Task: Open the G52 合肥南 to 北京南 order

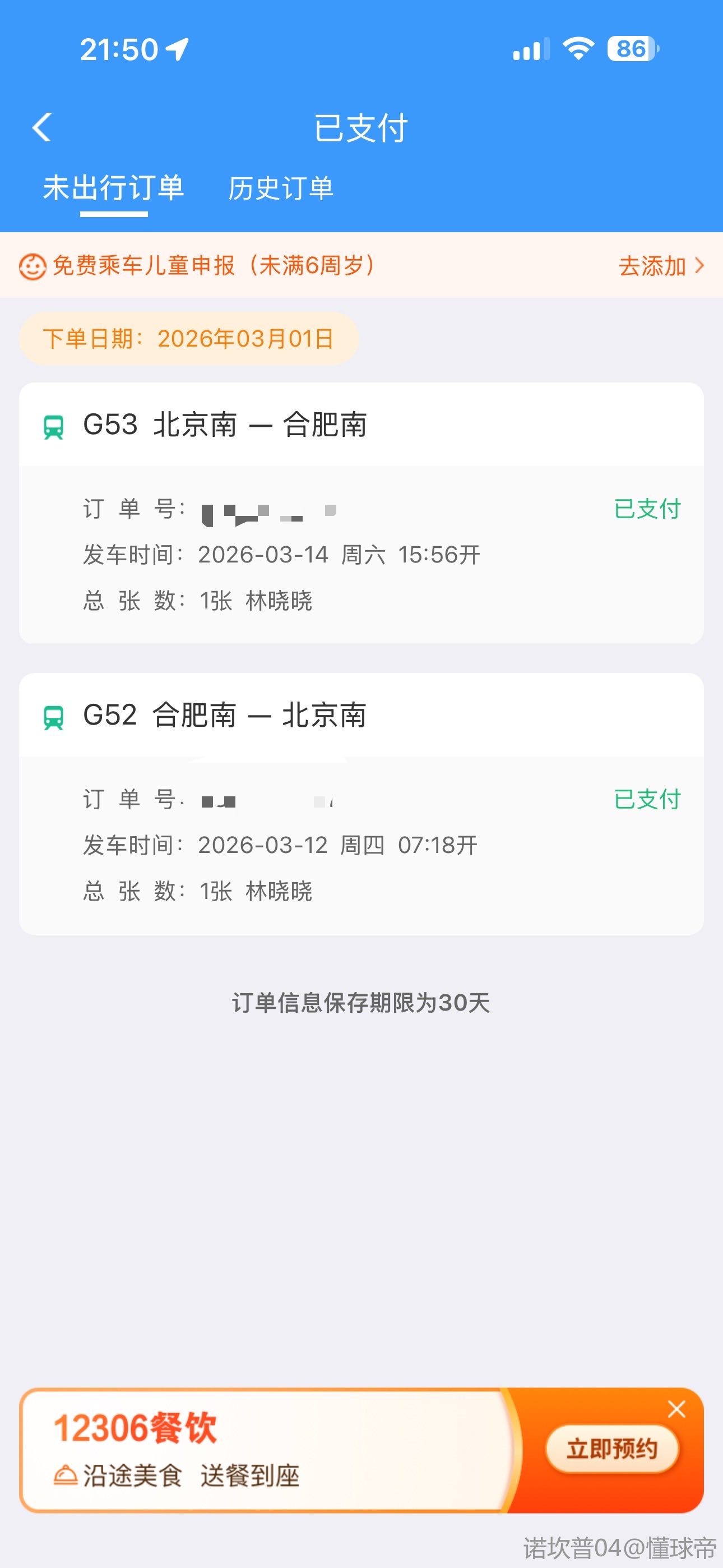Action: pos(361,803)
